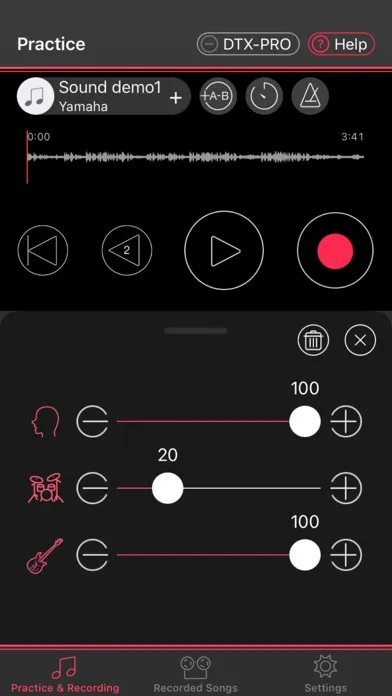Decrease the vocal track volume

click(92, 421)
